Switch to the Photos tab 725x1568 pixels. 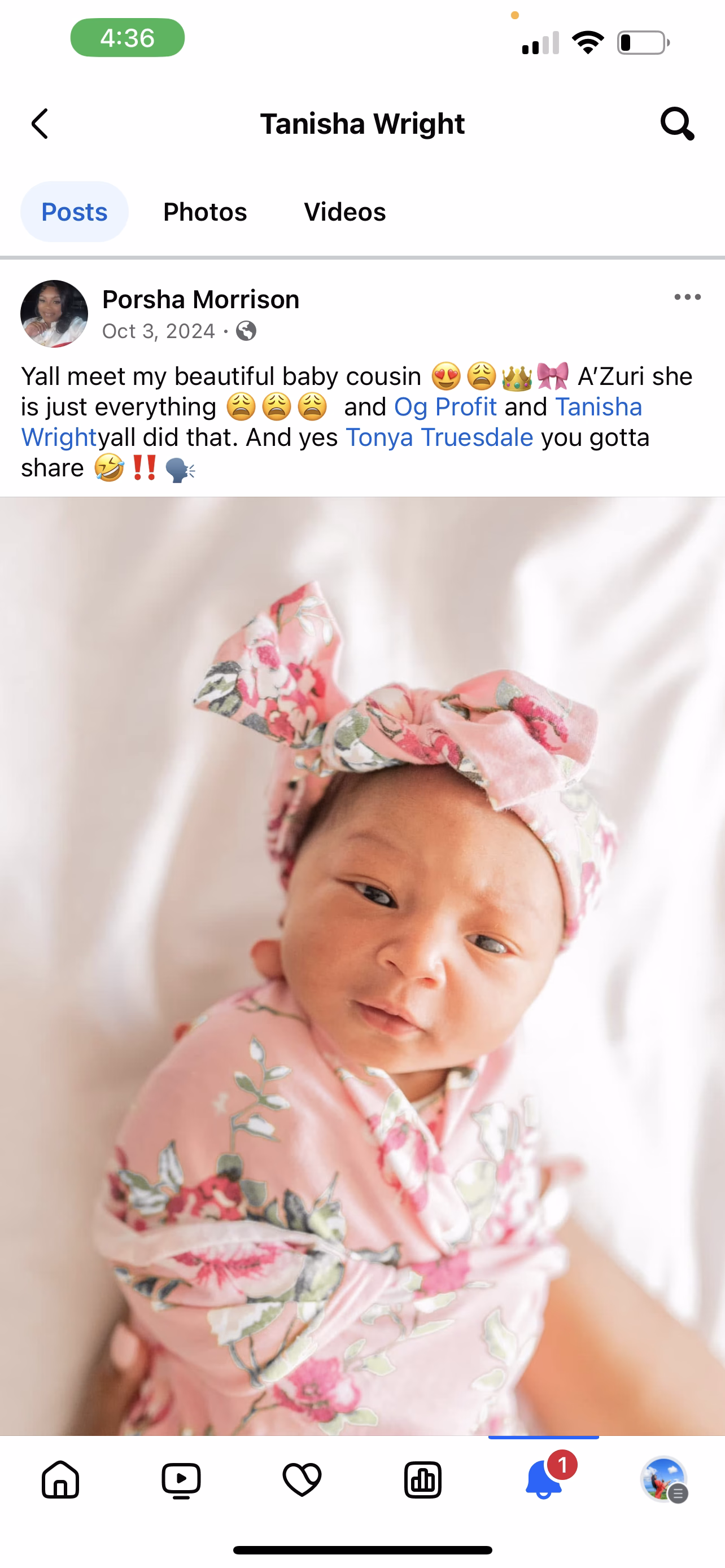click(x=205, y=212)
